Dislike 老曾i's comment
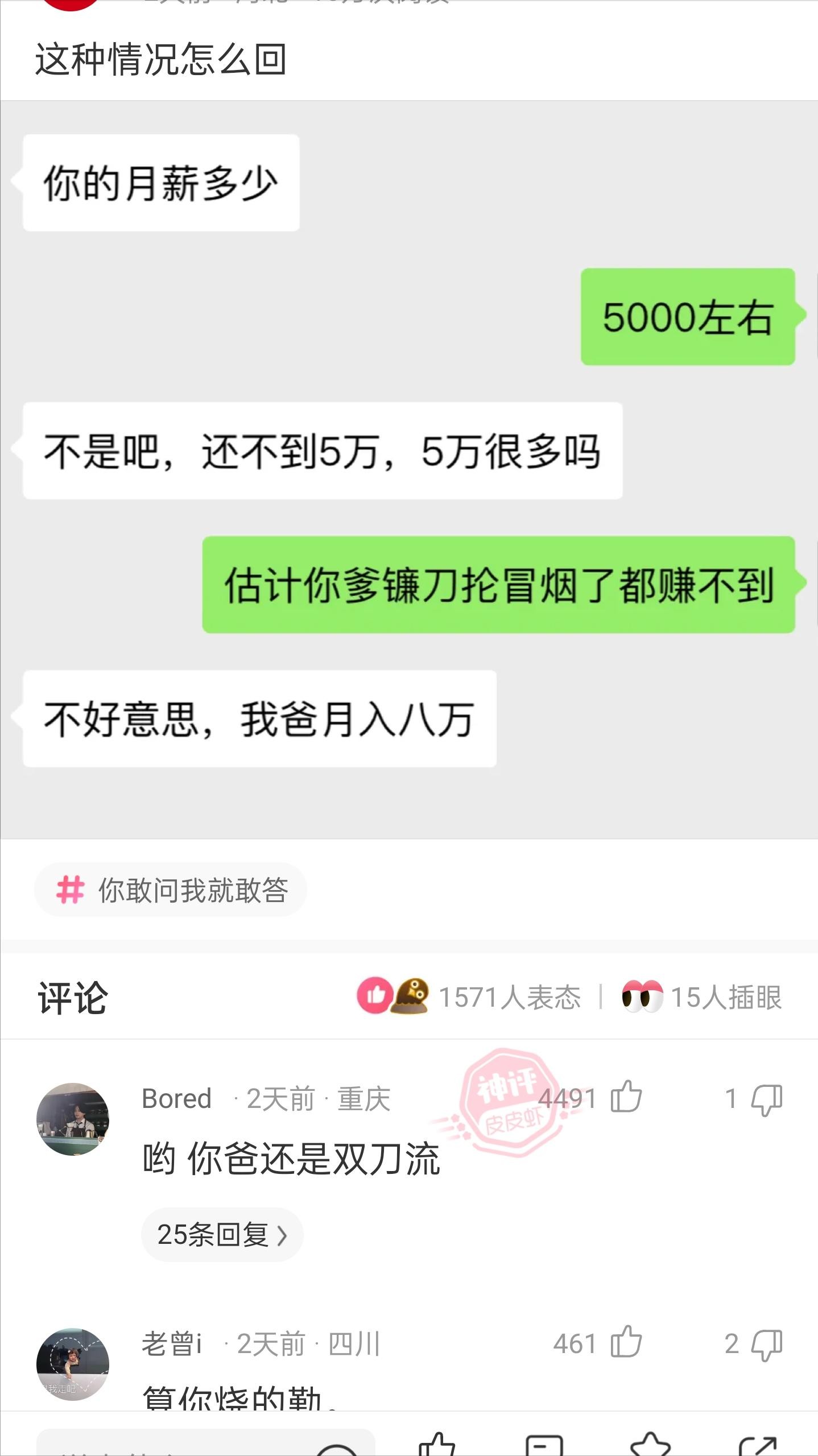This screenshot has height=1456, width=818. point(766,1345)
